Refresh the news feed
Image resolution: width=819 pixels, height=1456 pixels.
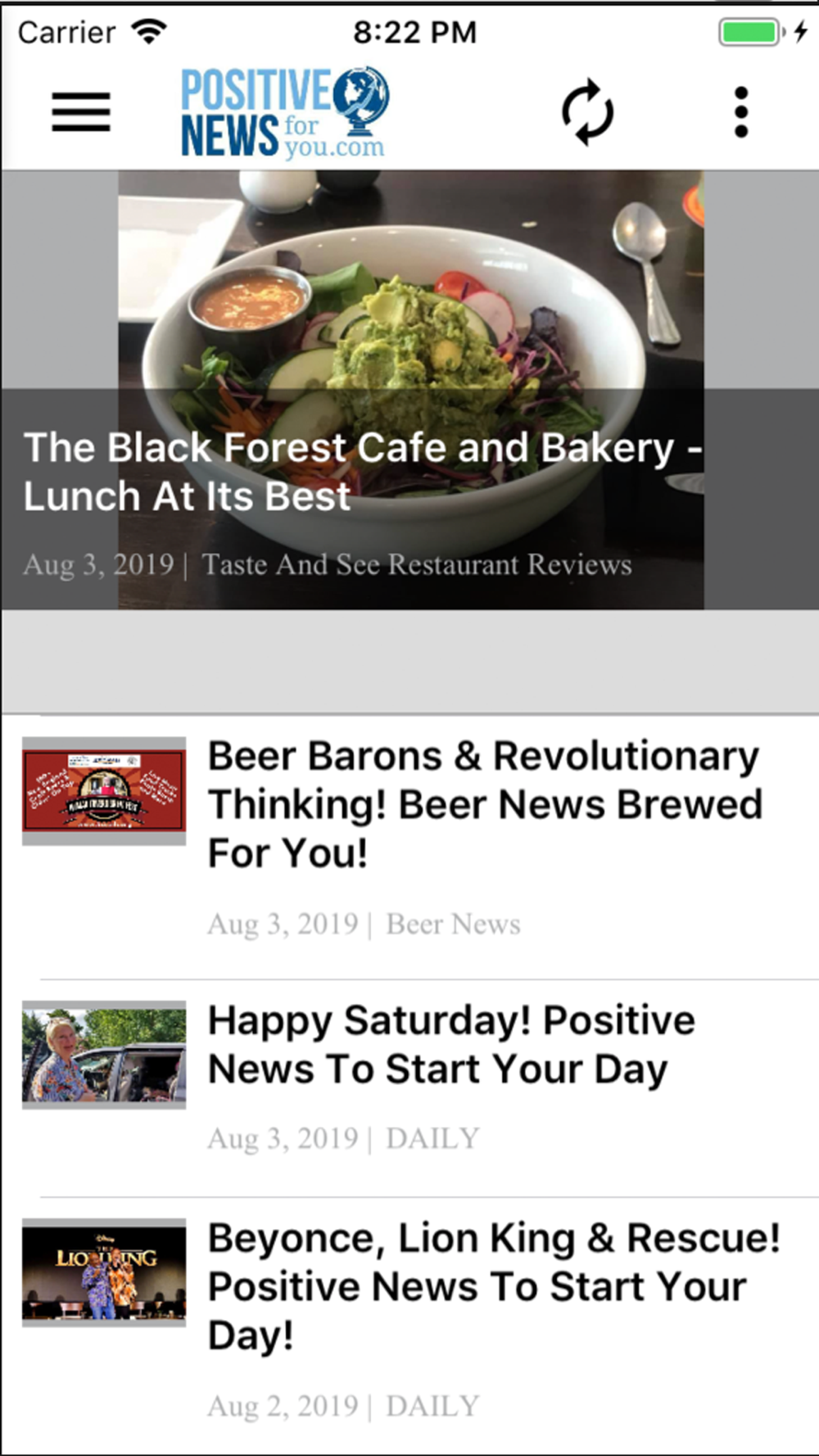[587, 112]
